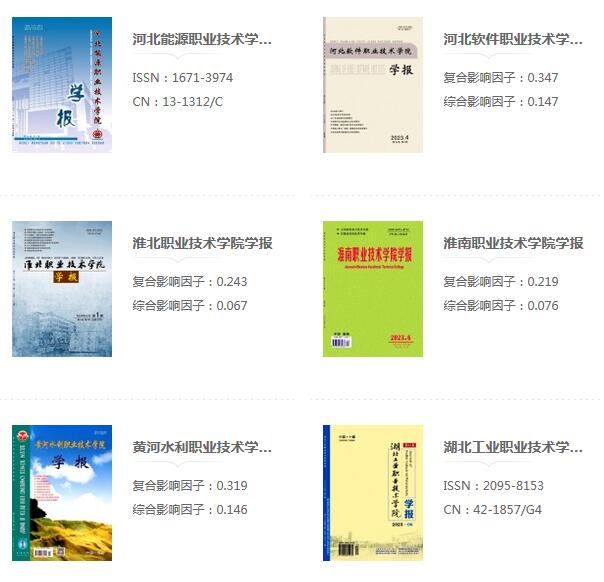Open the 河北软件职业技术学院学报 journal cover
This screenshot has width=604, height=582.
pos(372,85)
